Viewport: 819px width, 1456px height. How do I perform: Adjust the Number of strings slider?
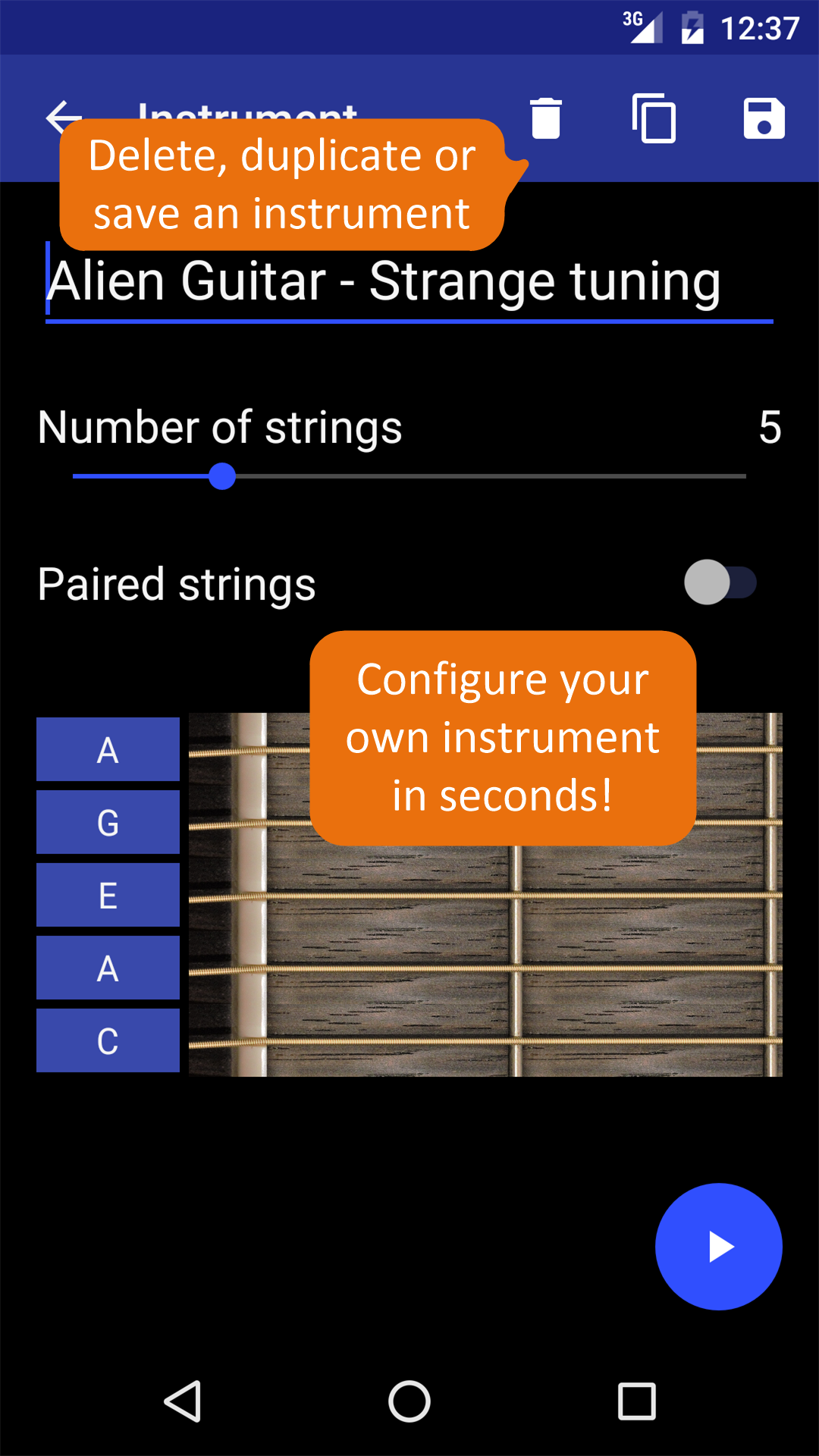223,476
